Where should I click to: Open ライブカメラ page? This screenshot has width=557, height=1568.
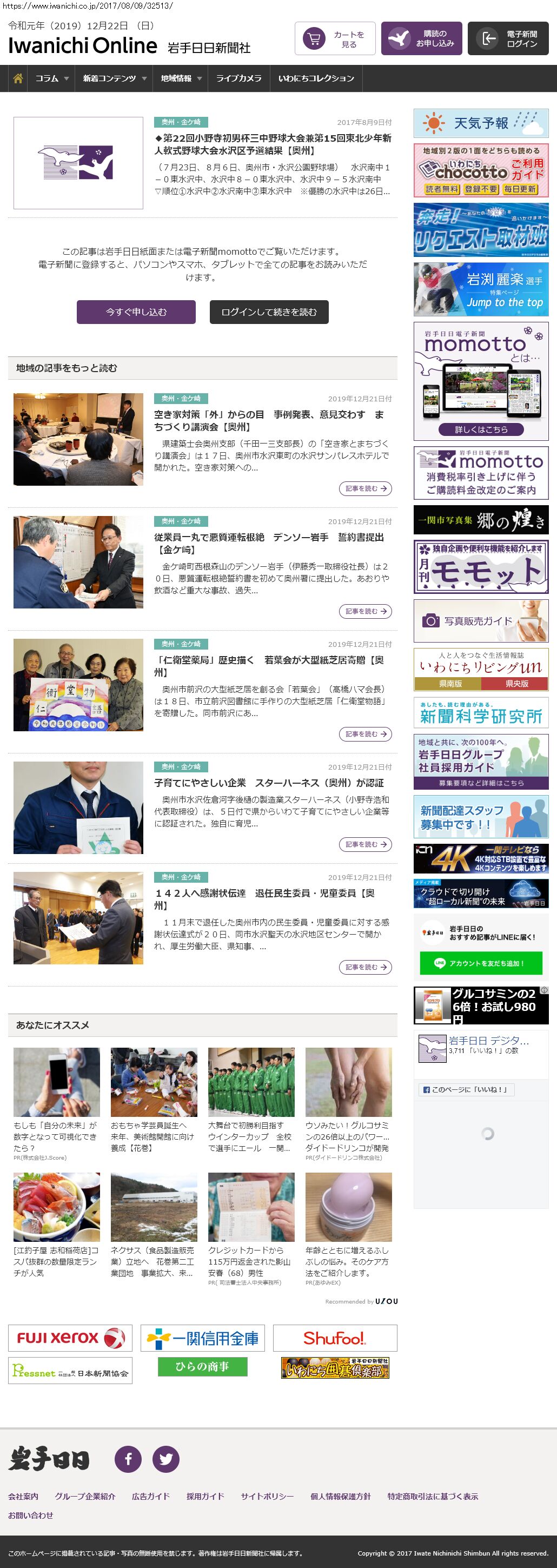click(x=238, y=78)
